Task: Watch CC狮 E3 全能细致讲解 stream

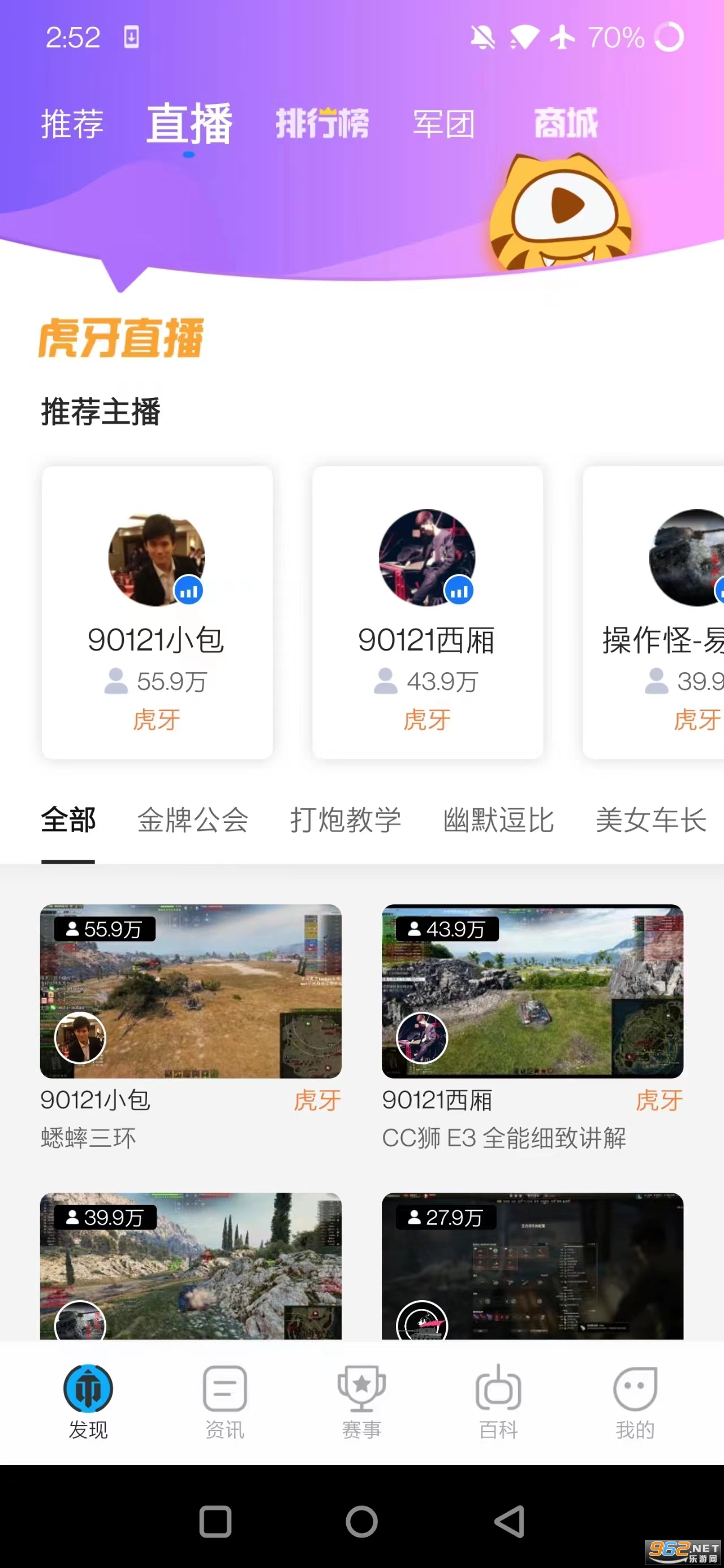Action: [532, 991]
